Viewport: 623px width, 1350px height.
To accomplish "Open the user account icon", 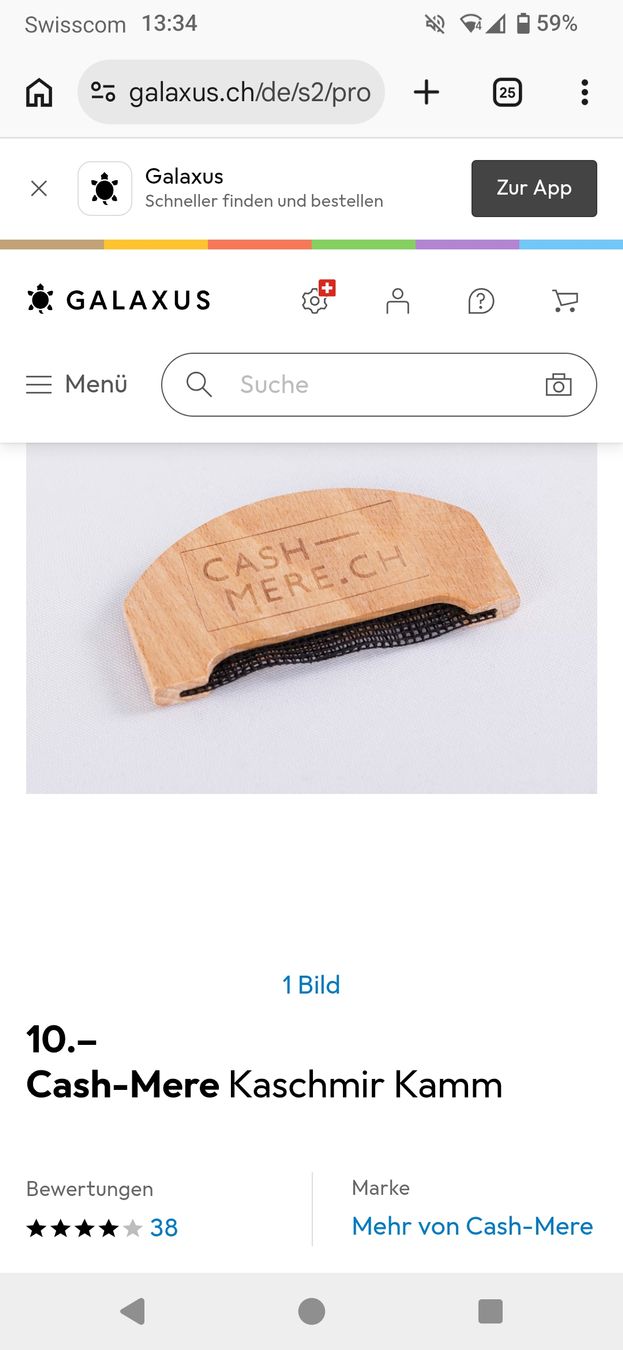I will pyautogui.click(x=398, y=300).
